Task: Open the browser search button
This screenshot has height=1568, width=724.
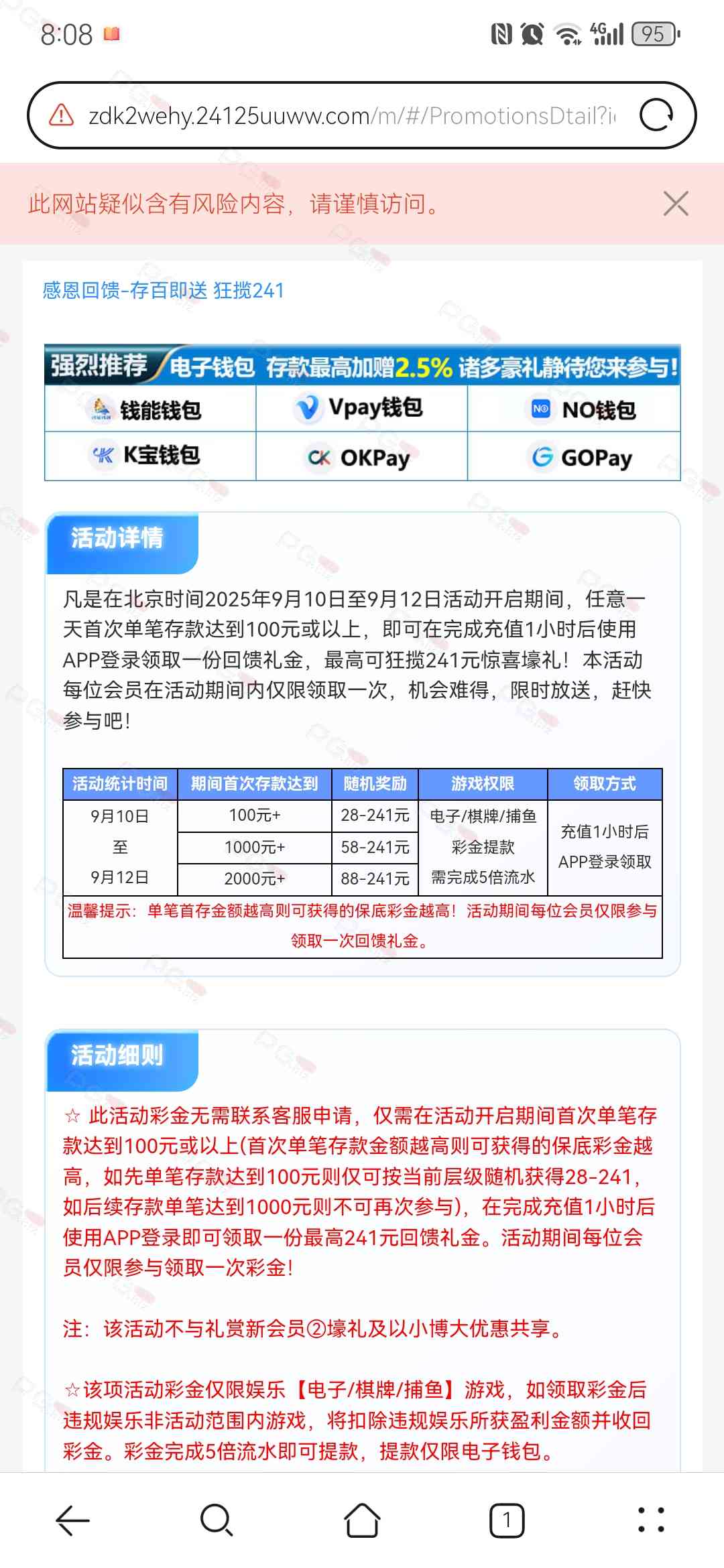Action: (217, 1520)
